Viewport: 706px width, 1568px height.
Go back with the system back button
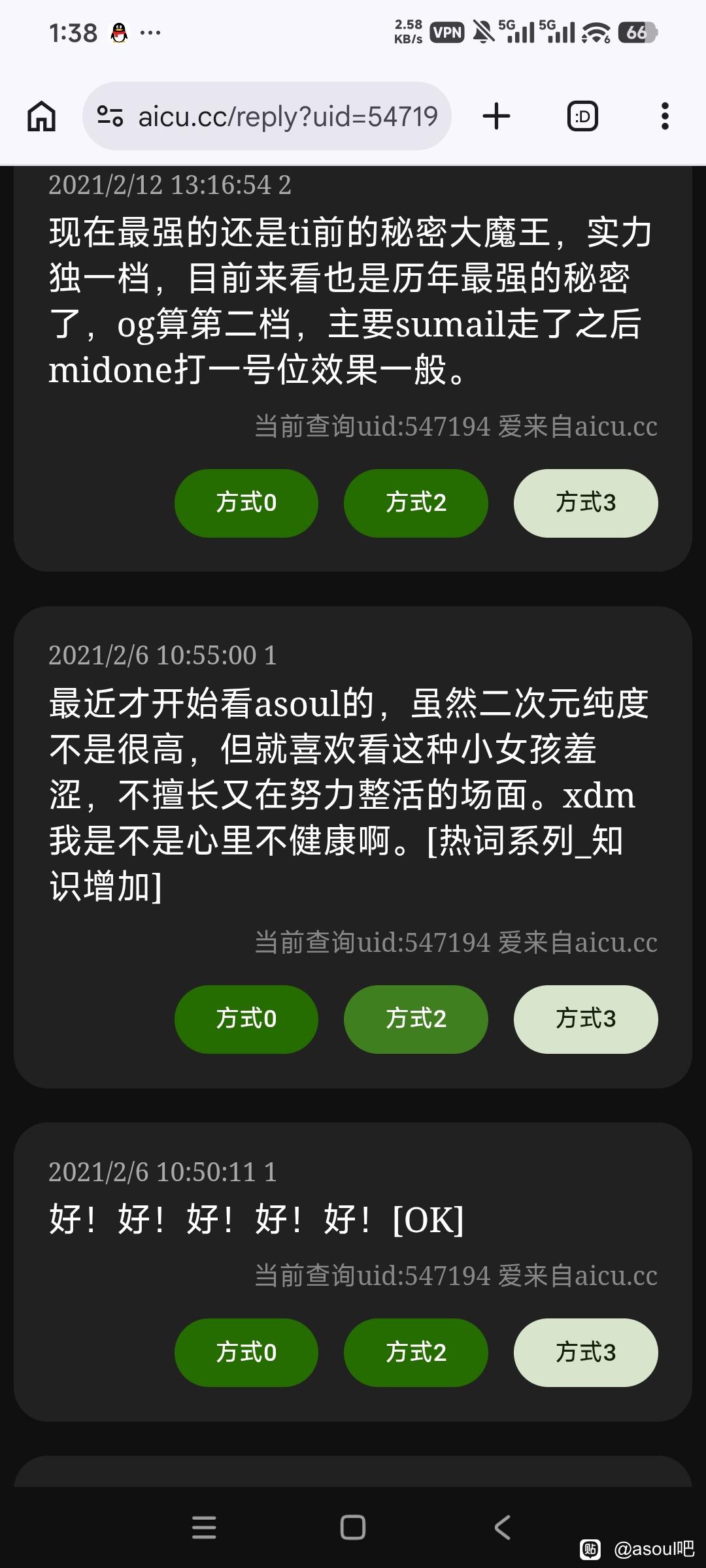pyautogui.click(x=502, y=1527)
